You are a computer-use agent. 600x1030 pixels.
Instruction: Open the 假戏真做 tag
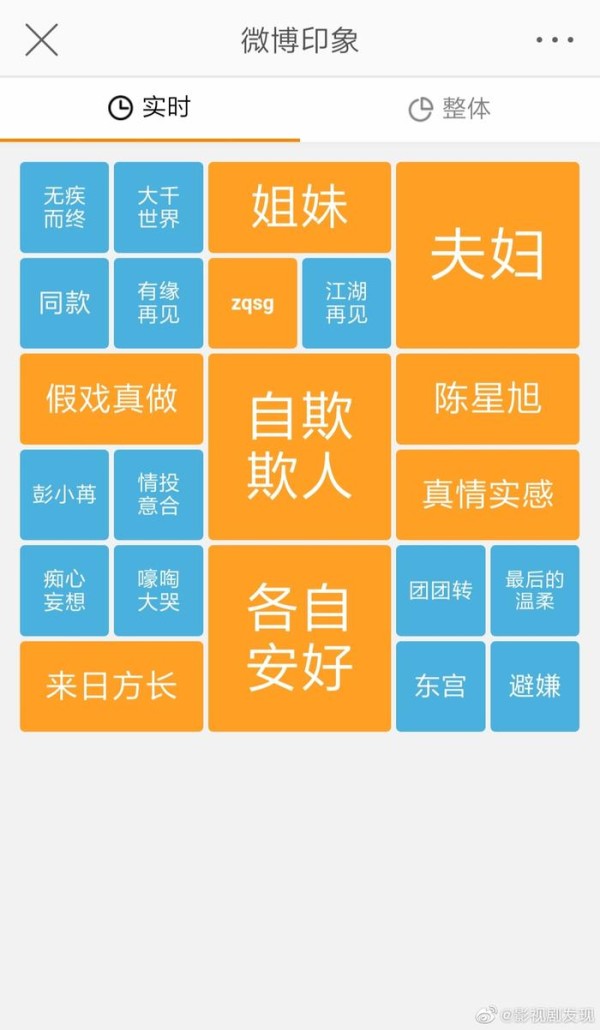click(112, 399)
